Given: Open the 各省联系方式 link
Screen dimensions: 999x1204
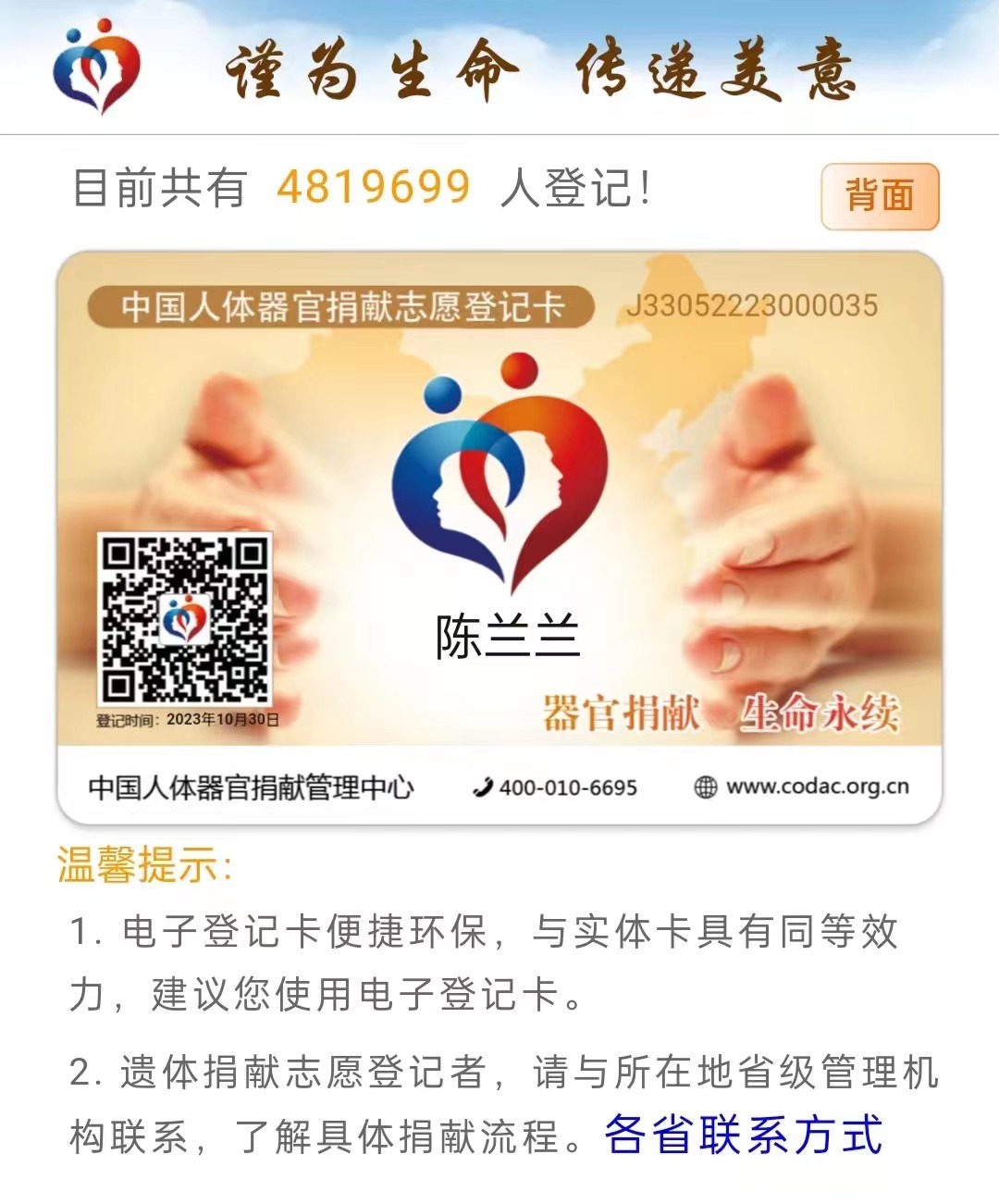Looking at the screenshot, I should click(744, 1136).
